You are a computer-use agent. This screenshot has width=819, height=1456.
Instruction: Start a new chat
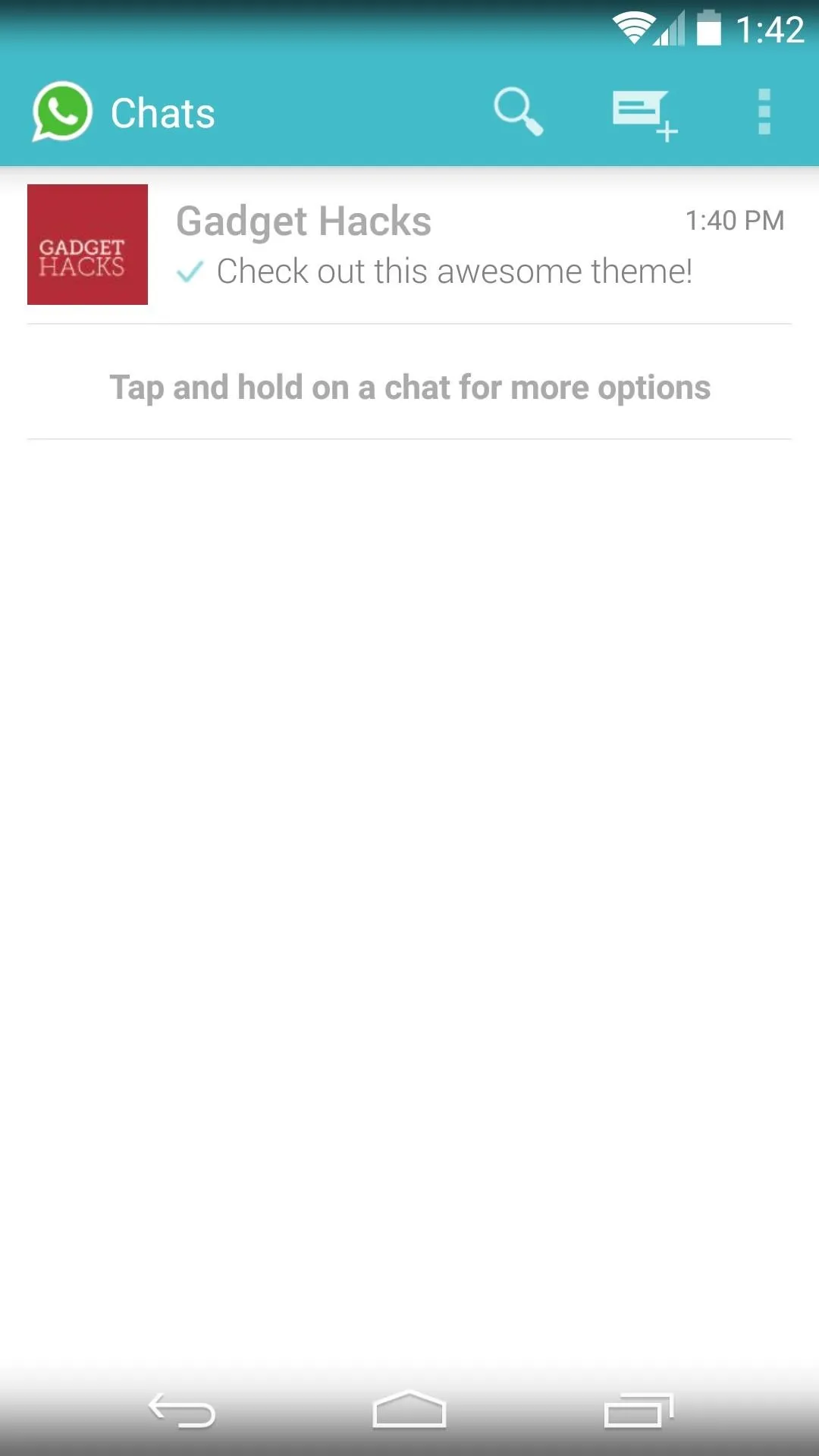click(x=645, y=115)
